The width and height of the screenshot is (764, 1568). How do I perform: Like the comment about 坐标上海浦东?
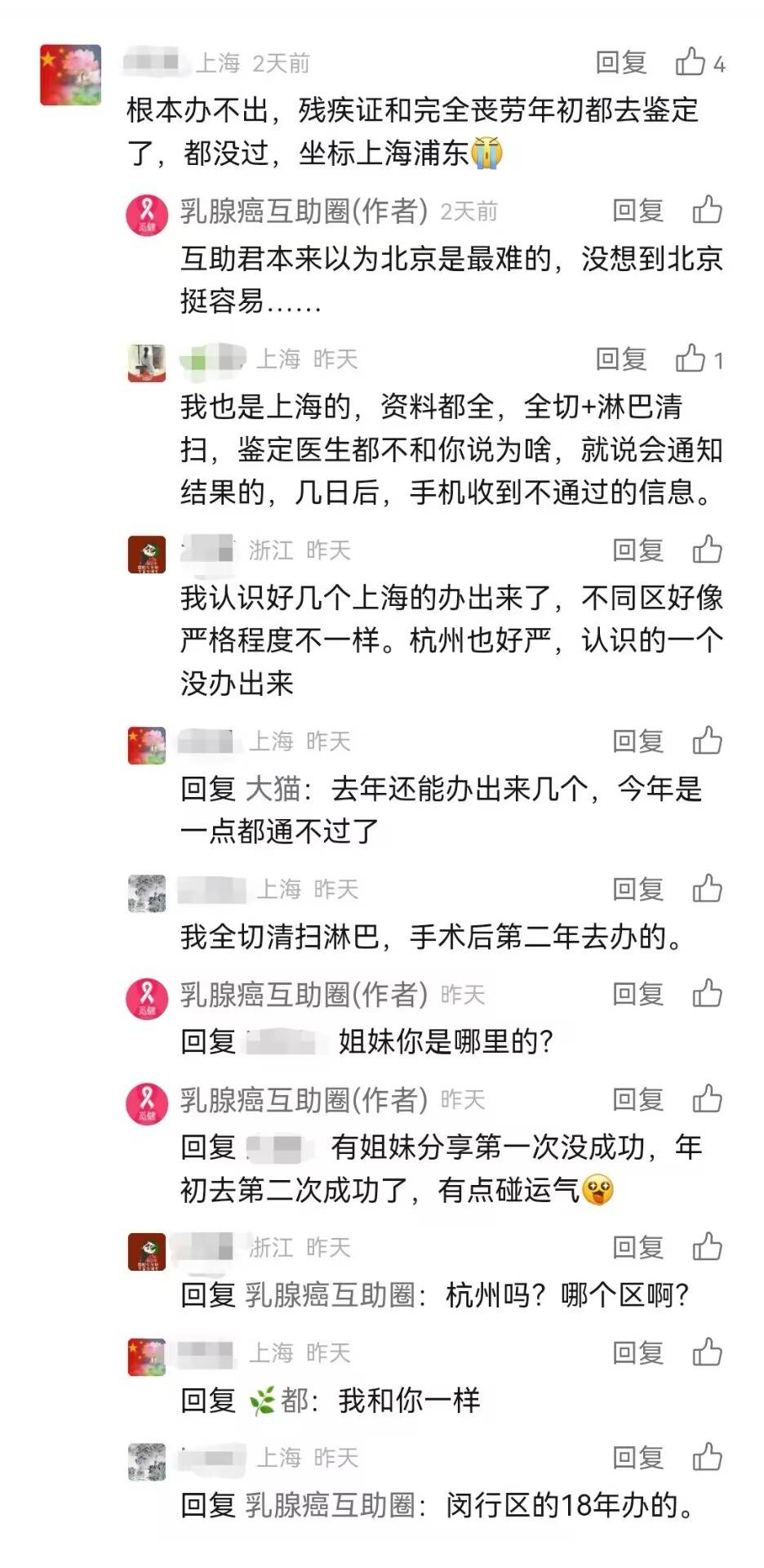click(691, 62)
